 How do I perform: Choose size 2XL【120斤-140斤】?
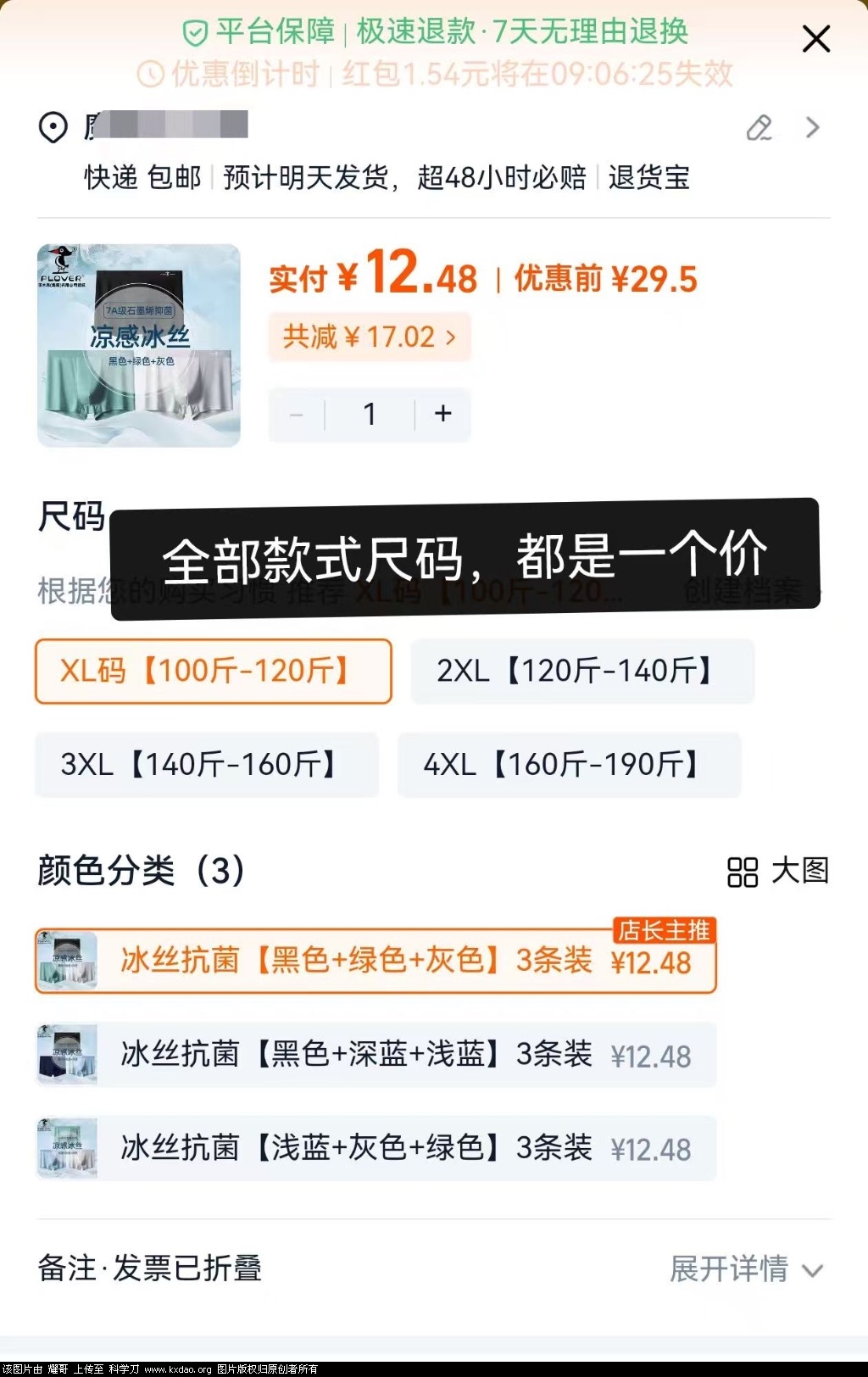pyautogui.click(x=582, y=672)
